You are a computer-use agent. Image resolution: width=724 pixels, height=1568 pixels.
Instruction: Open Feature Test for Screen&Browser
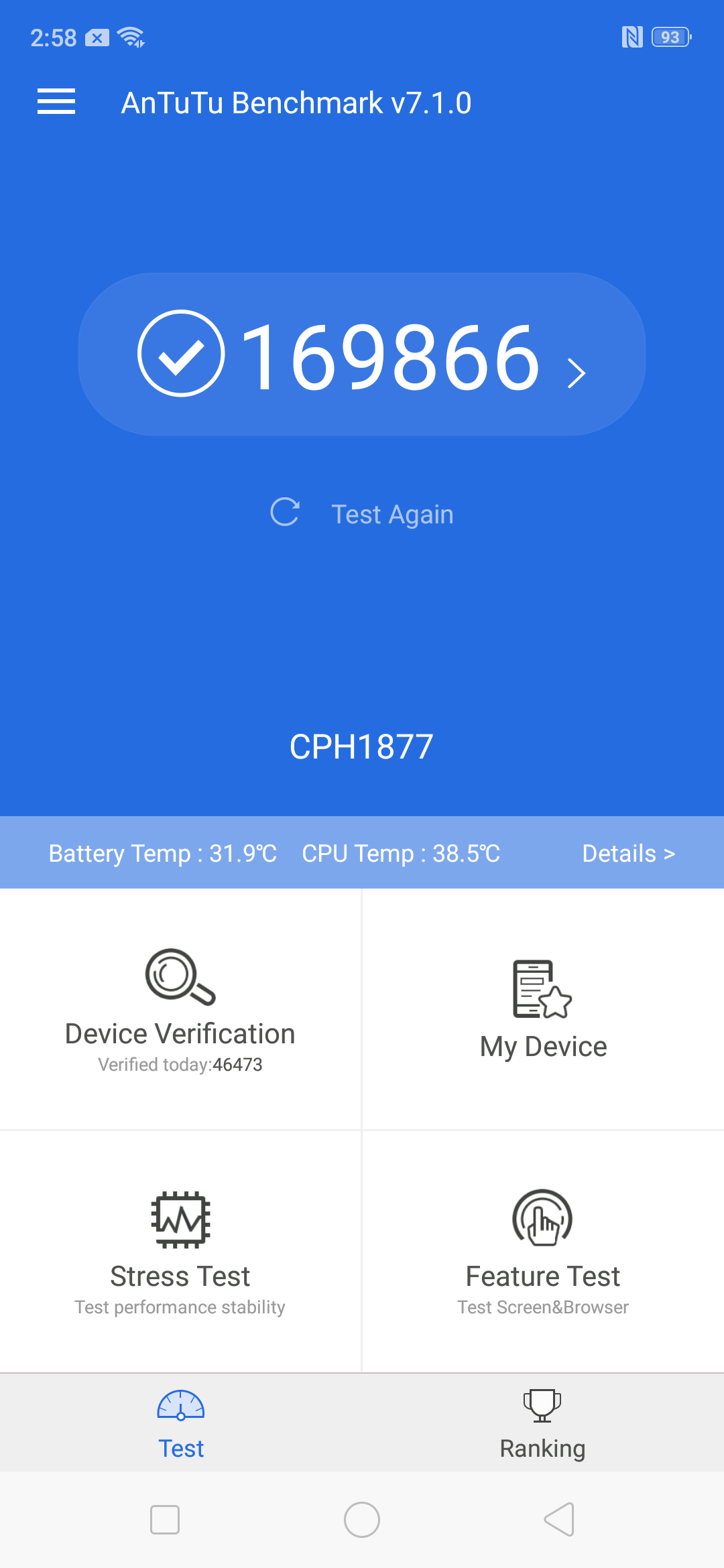[543, 1250]
